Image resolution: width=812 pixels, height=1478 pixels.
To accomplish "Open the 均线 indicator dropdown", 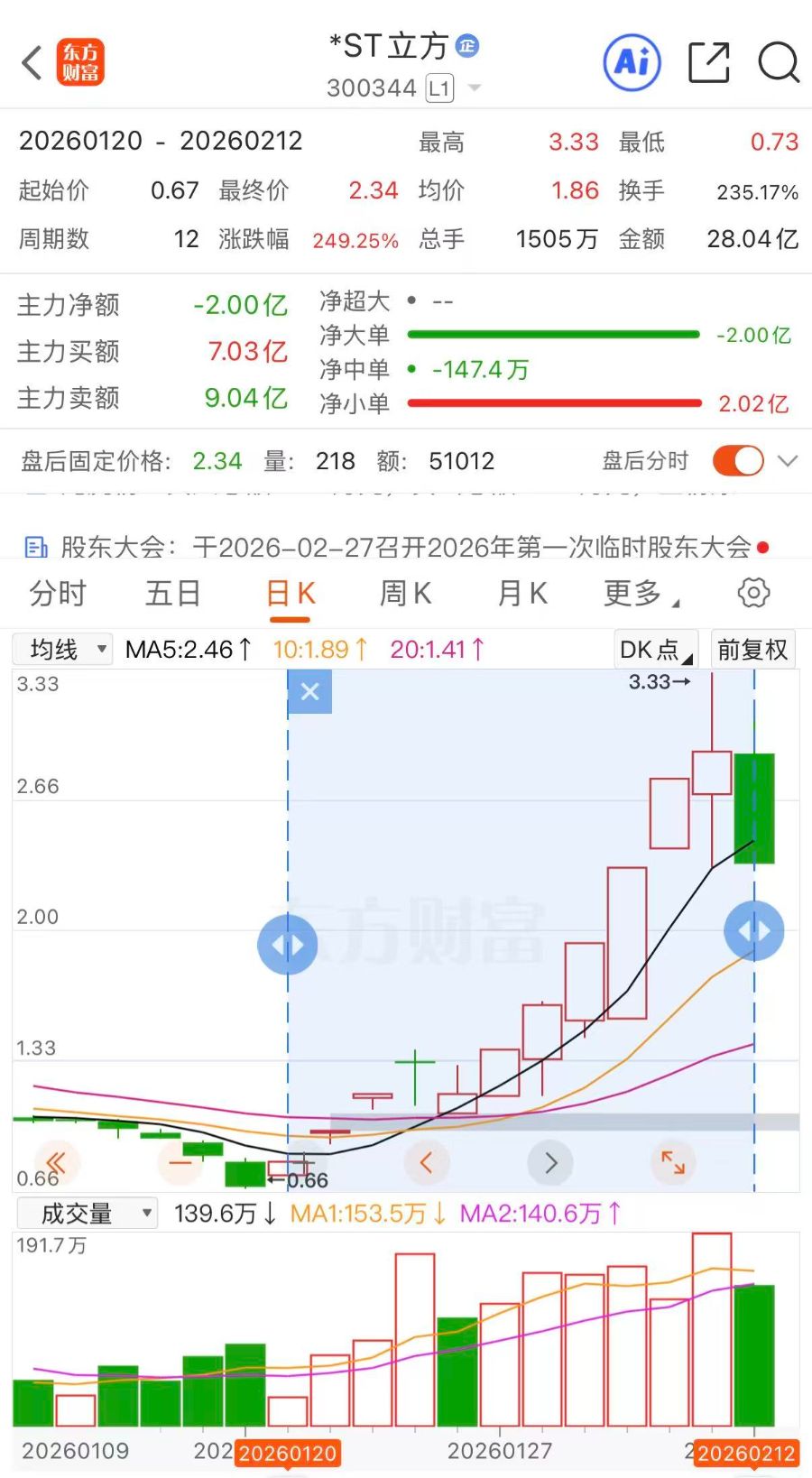I will 62,649.
